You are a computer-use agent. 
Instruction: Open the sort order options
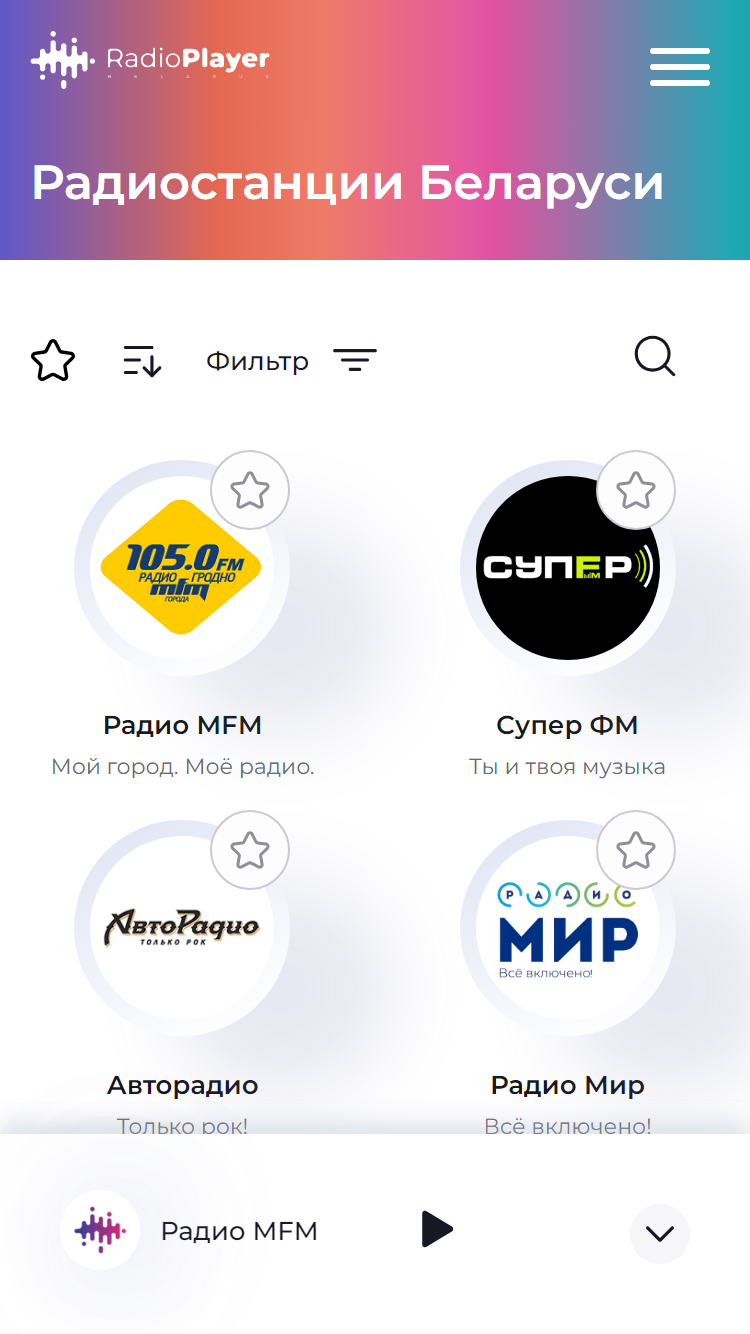pos(142,360)
